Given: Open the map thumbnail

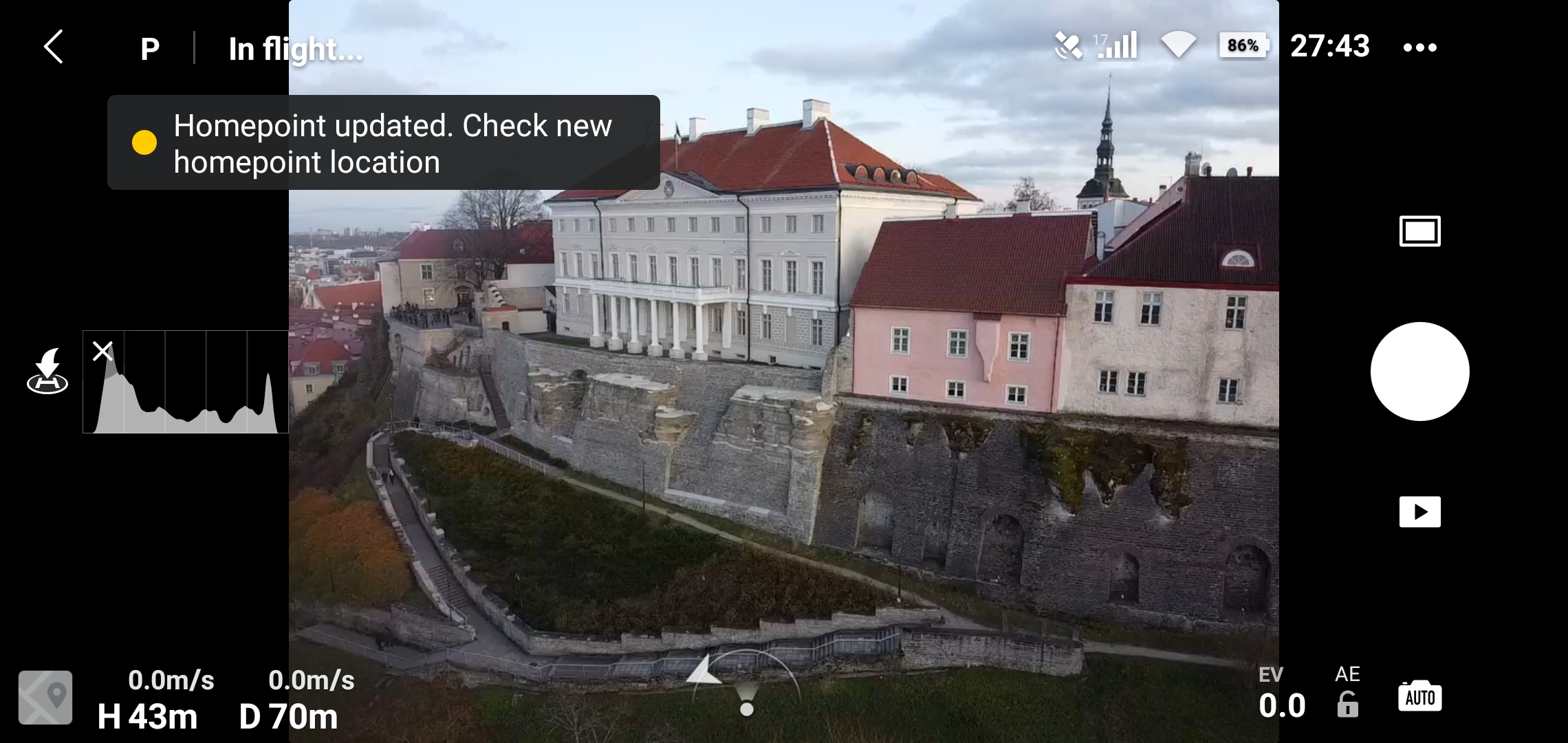Looking at the screenshot, I should click(x=45, y=698).
